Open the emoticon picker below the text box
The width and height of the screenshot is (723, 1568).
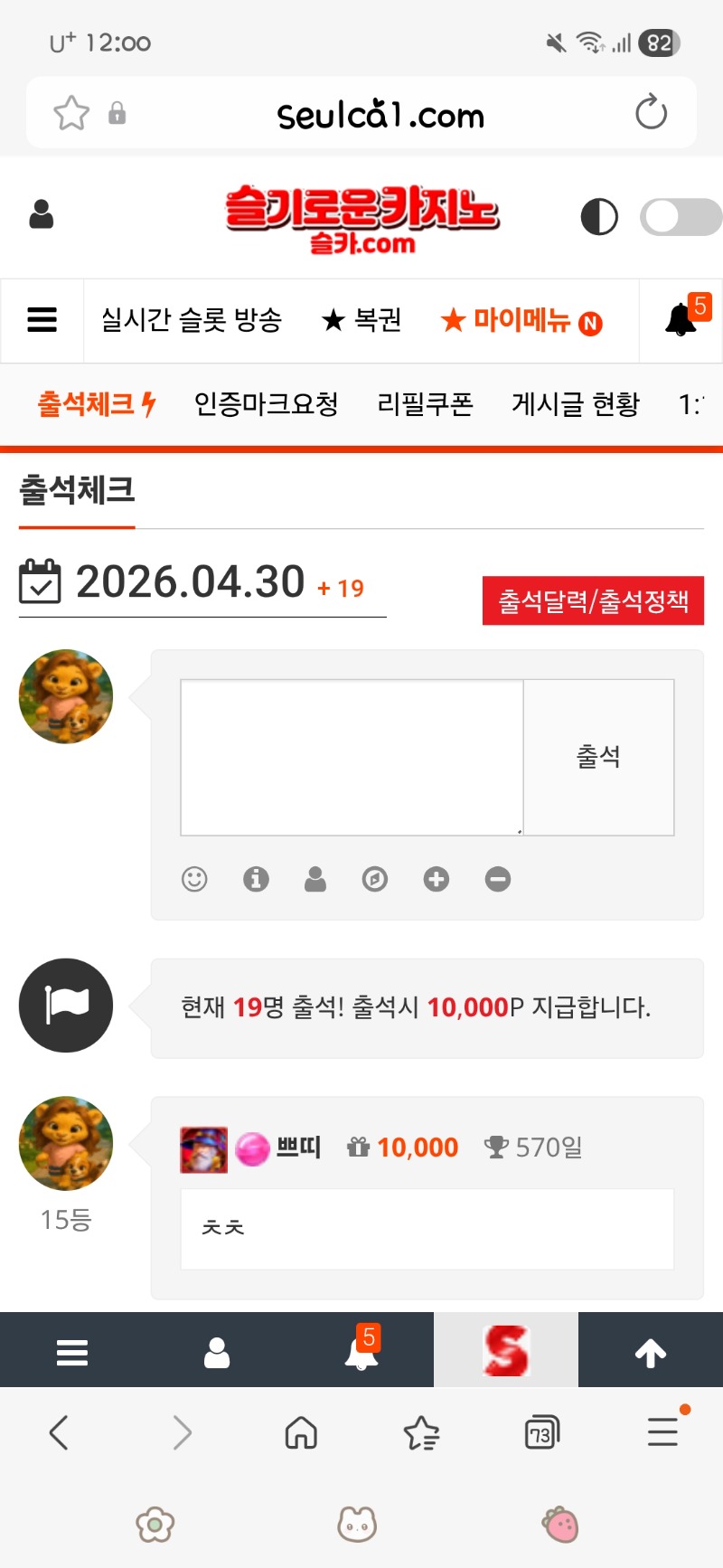coord(194,879)
